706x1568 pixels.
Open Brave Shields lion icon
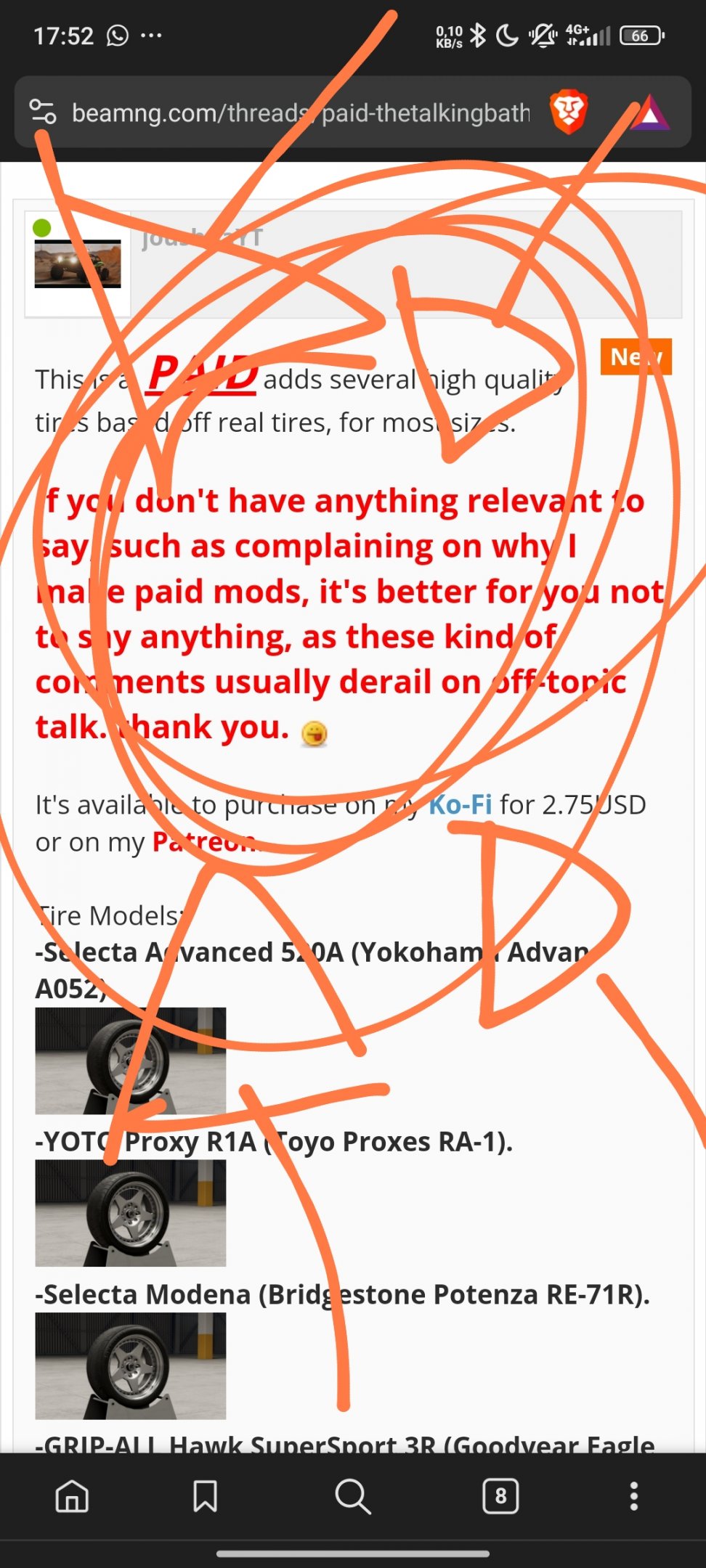click(x=568, y=113)
